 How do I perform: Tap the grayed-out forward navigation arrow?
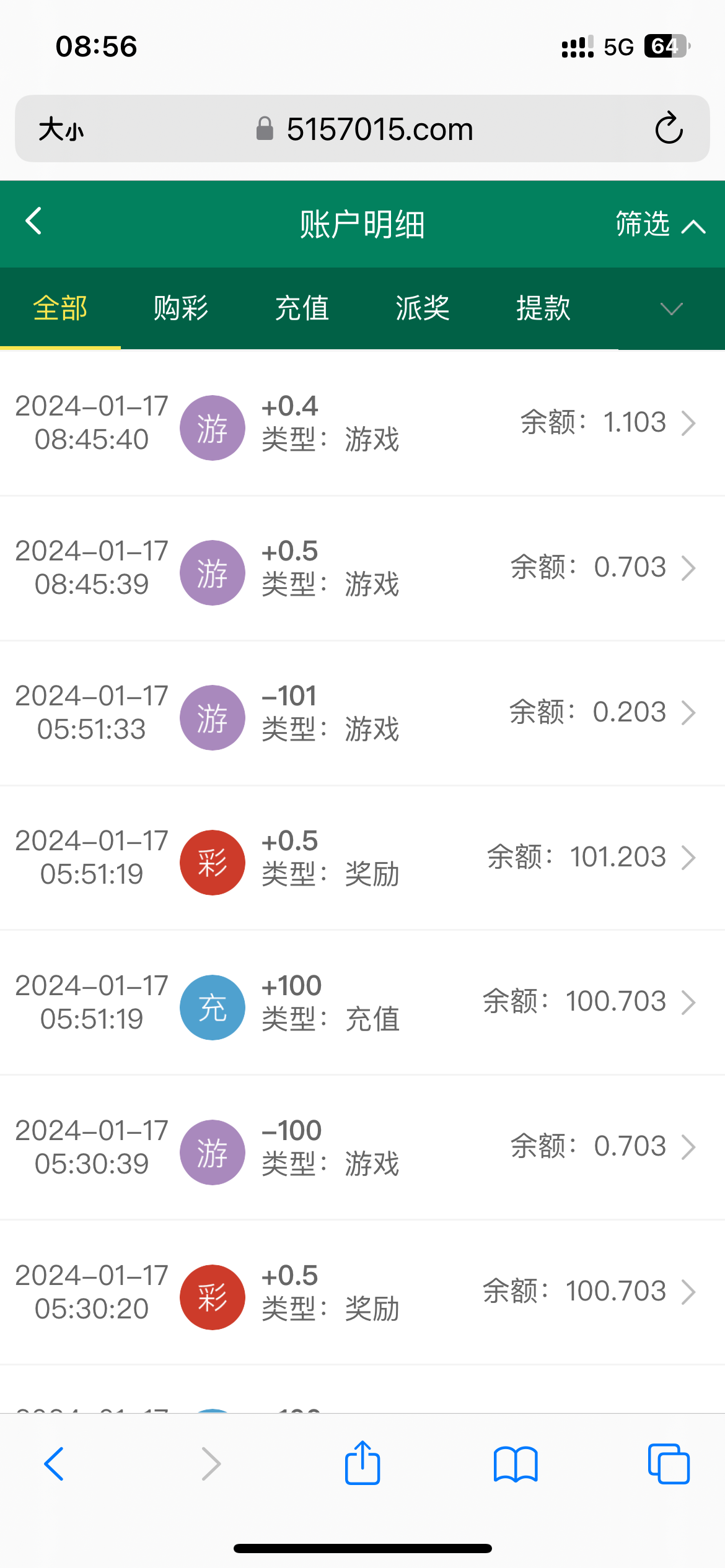point(211,1464)
